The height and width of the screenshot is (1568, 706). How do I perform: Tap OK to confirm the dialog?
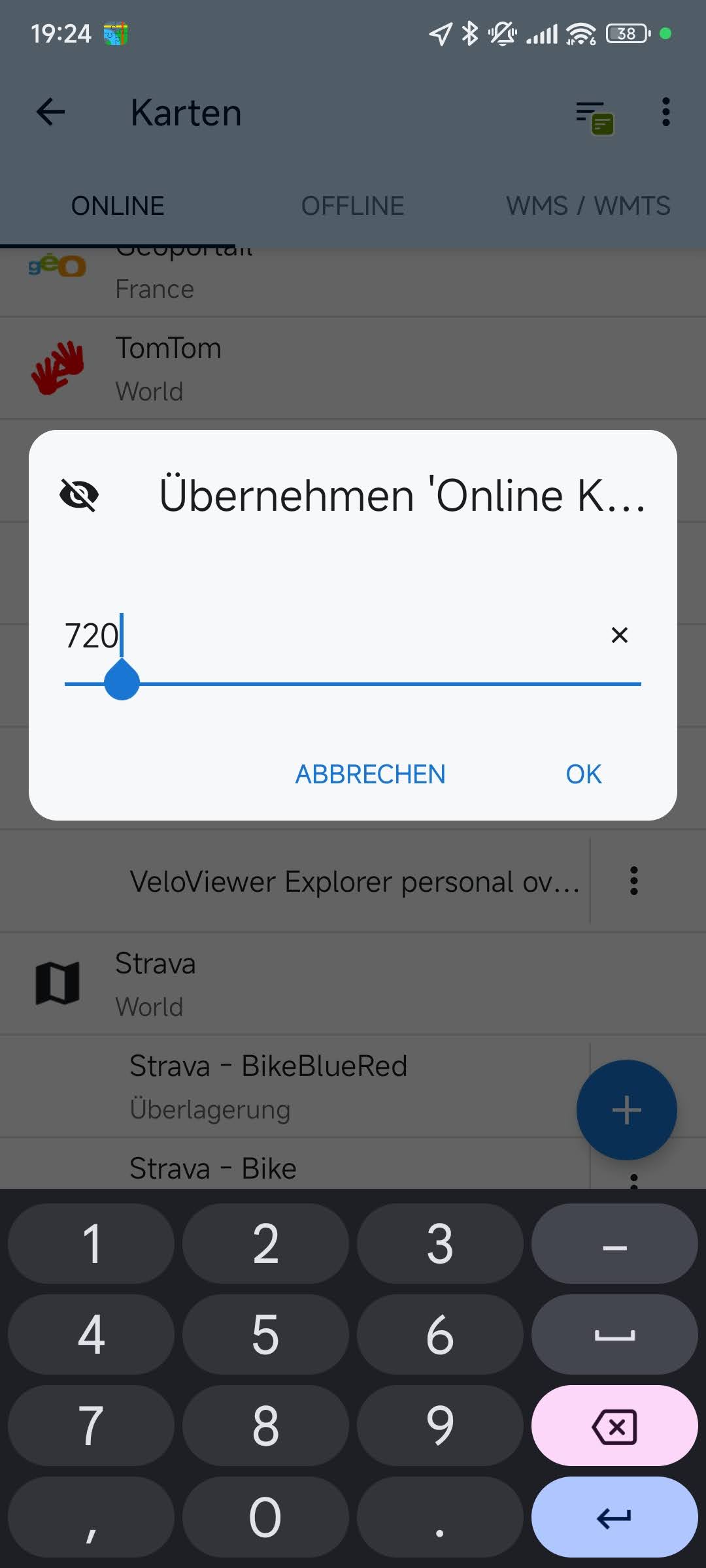pos(583,774)
